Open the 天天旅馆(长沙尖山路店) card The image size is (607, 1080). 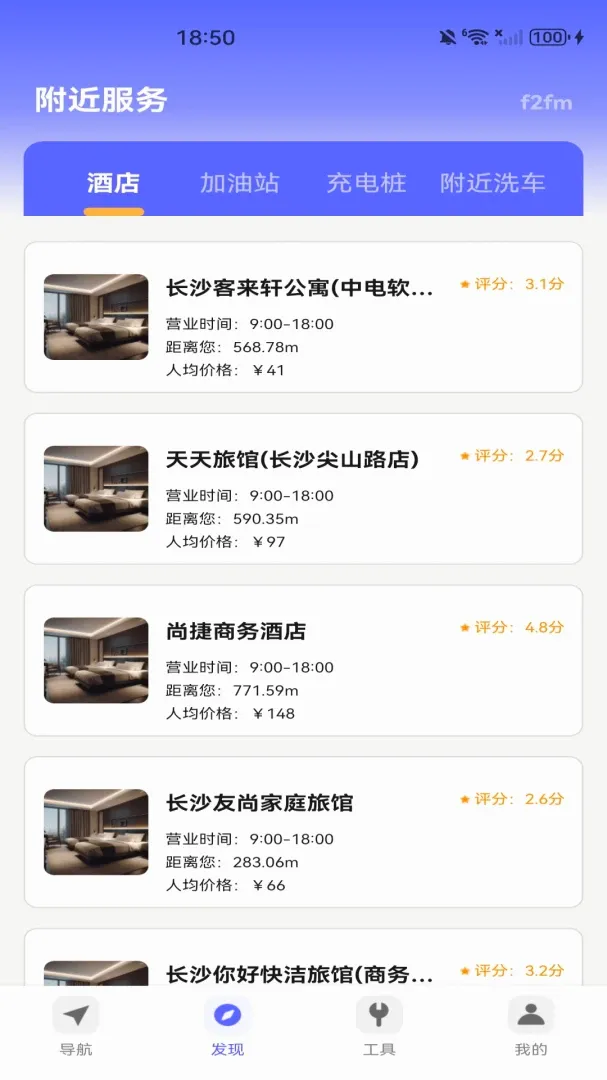pyautogui.click(x=303, y=488)
